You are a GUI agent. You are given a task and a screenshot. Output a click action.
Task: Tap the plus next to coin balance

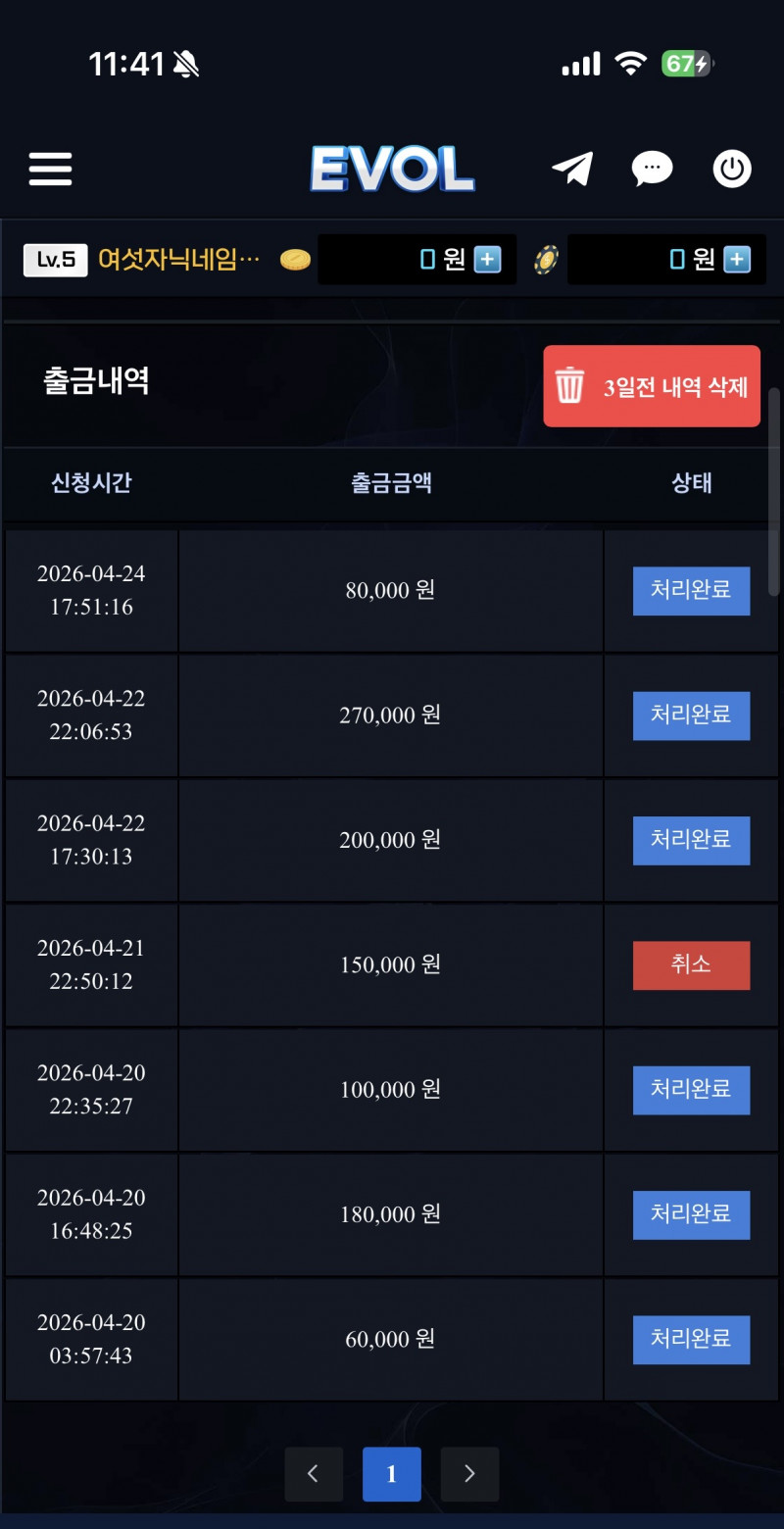pyautogui.click(x=487, y=260)
